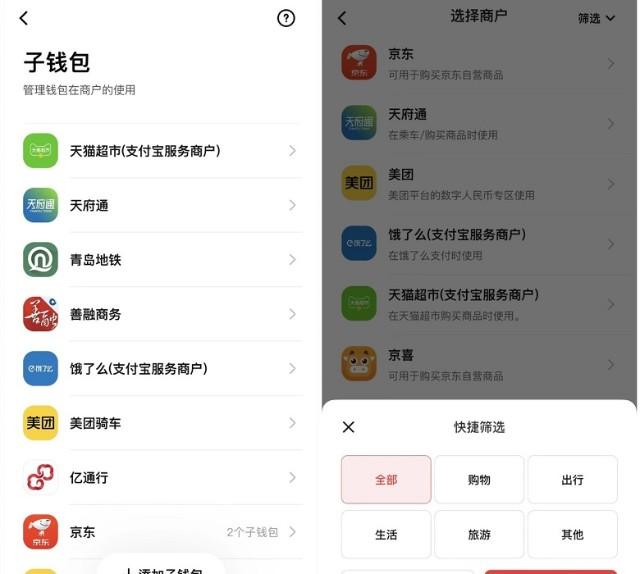Open the 亿通行 sub-wallet row
Image resolution: width=640 pixels, height=574 pixels.
pyautogui.click(x=160, y=478)
